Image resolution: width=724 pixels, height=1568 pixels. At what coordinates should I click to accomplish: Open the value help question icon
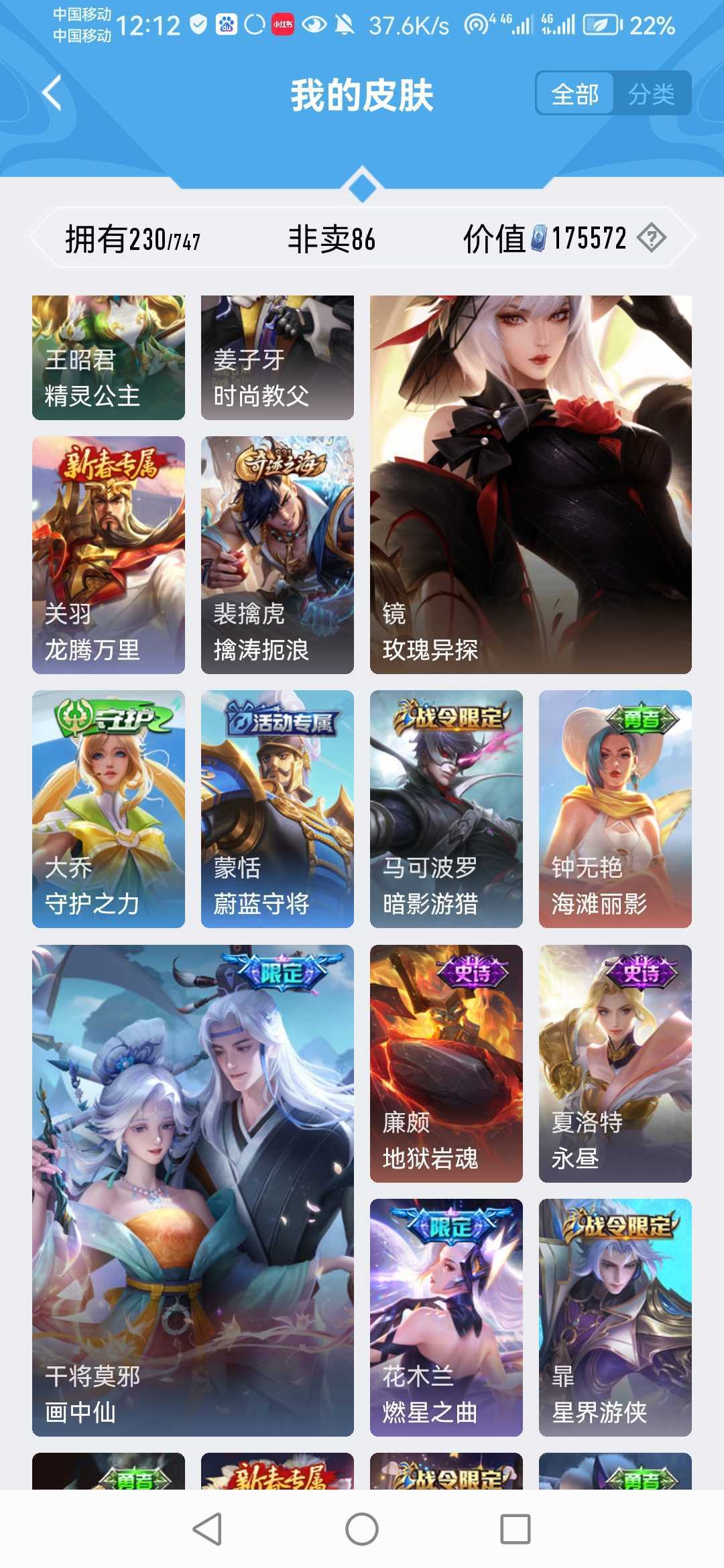coord(651,238)
